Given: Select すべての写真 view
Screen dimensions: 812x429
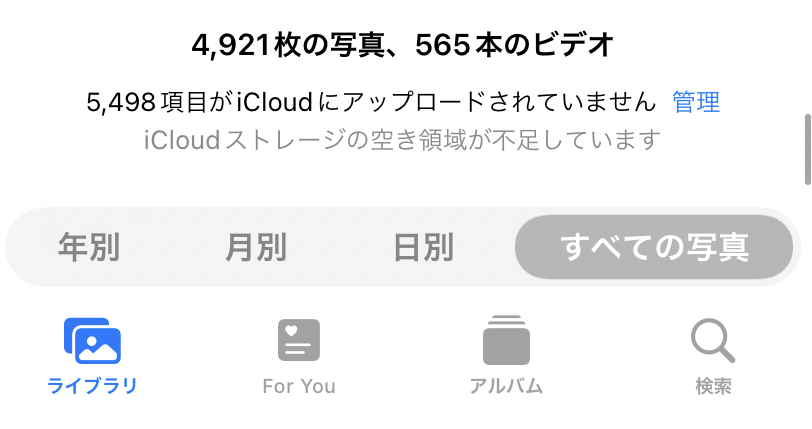Looking at the screenshot, I should pyautogui.click(x=654, y=247).
